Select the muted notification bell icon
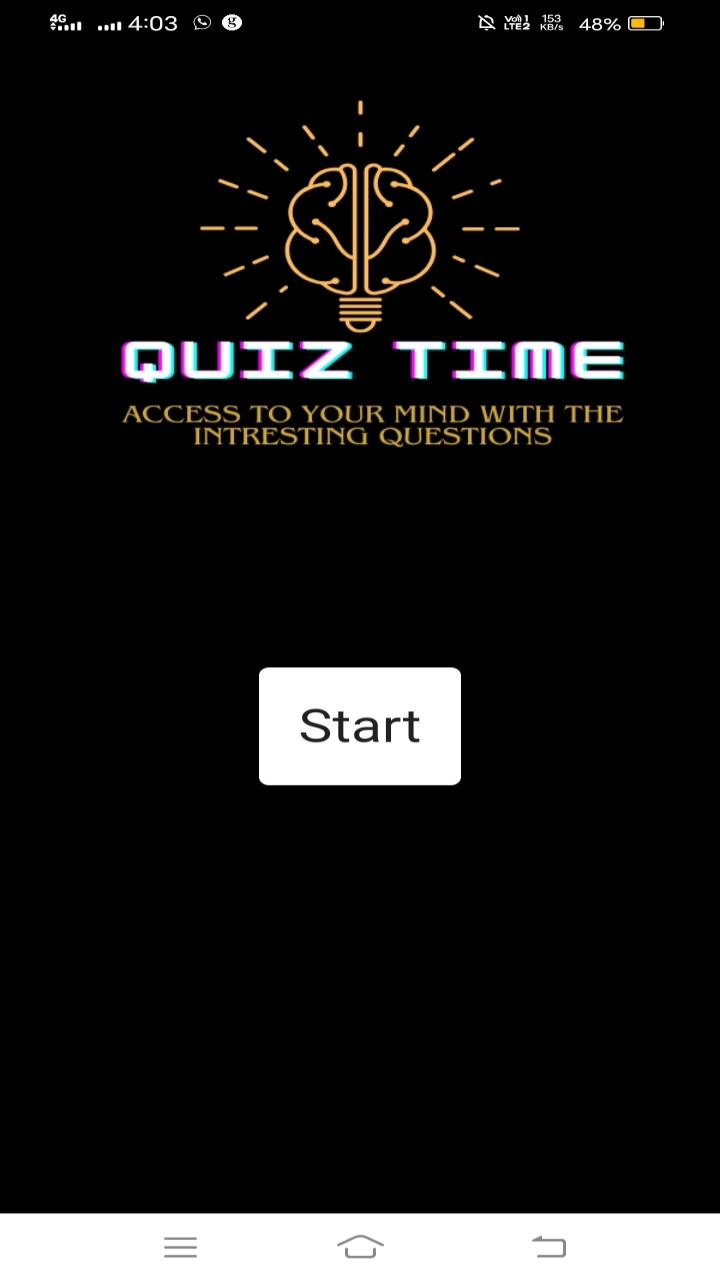 tap(486, 22)
